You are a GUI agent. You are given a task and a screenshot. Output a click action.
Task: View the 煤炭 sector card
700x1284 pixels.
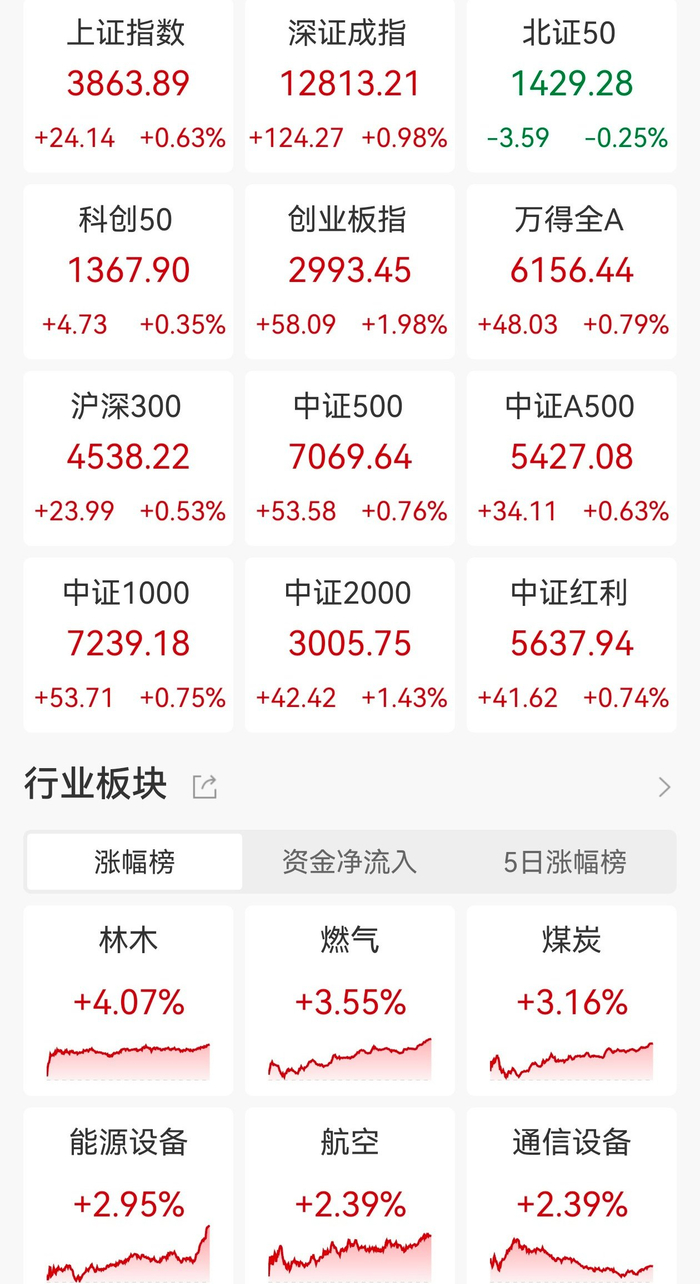click(x=571, y=1000)
